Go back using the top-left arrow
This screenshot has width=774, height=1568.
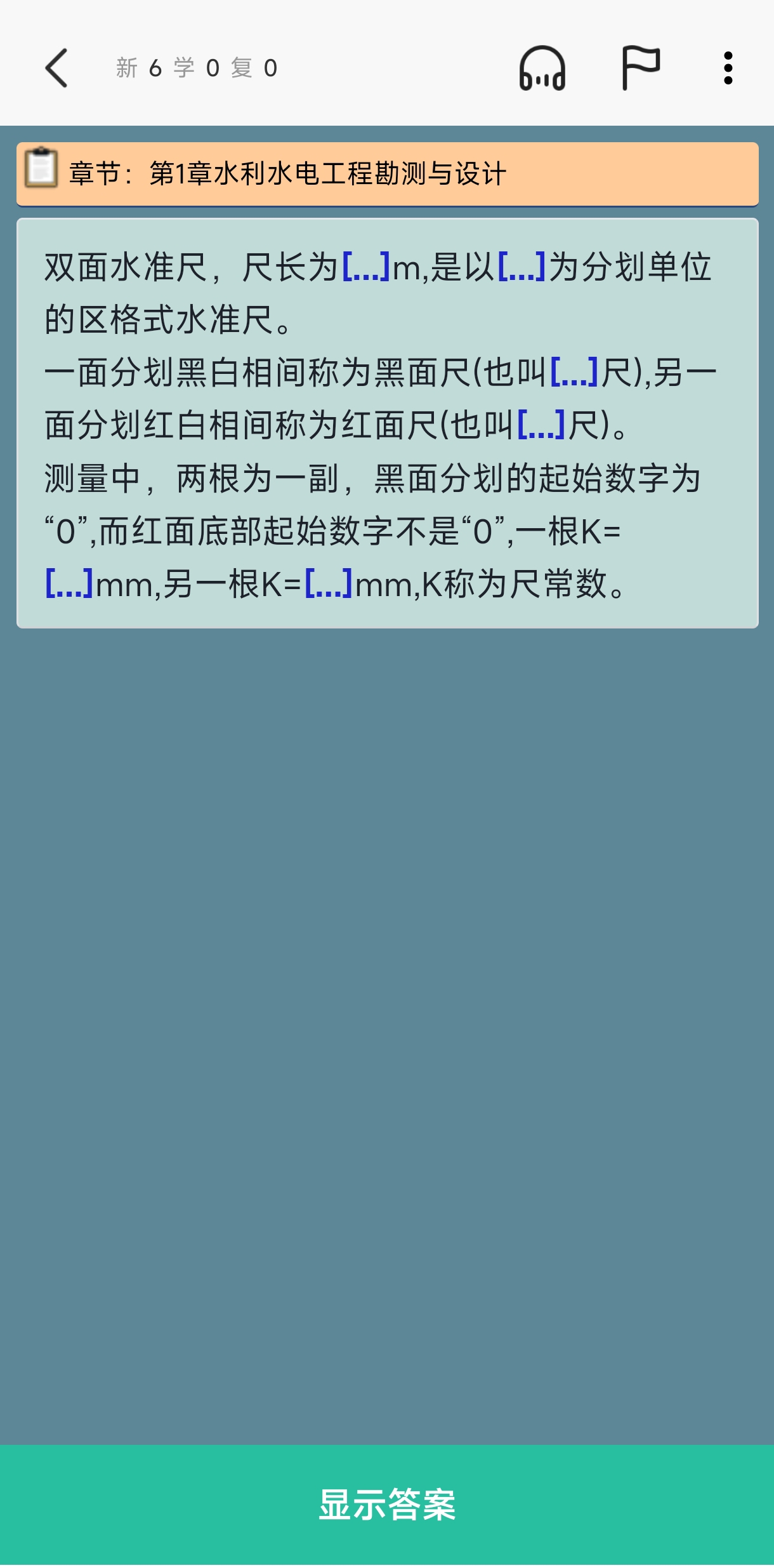click(x=56, y=68)
